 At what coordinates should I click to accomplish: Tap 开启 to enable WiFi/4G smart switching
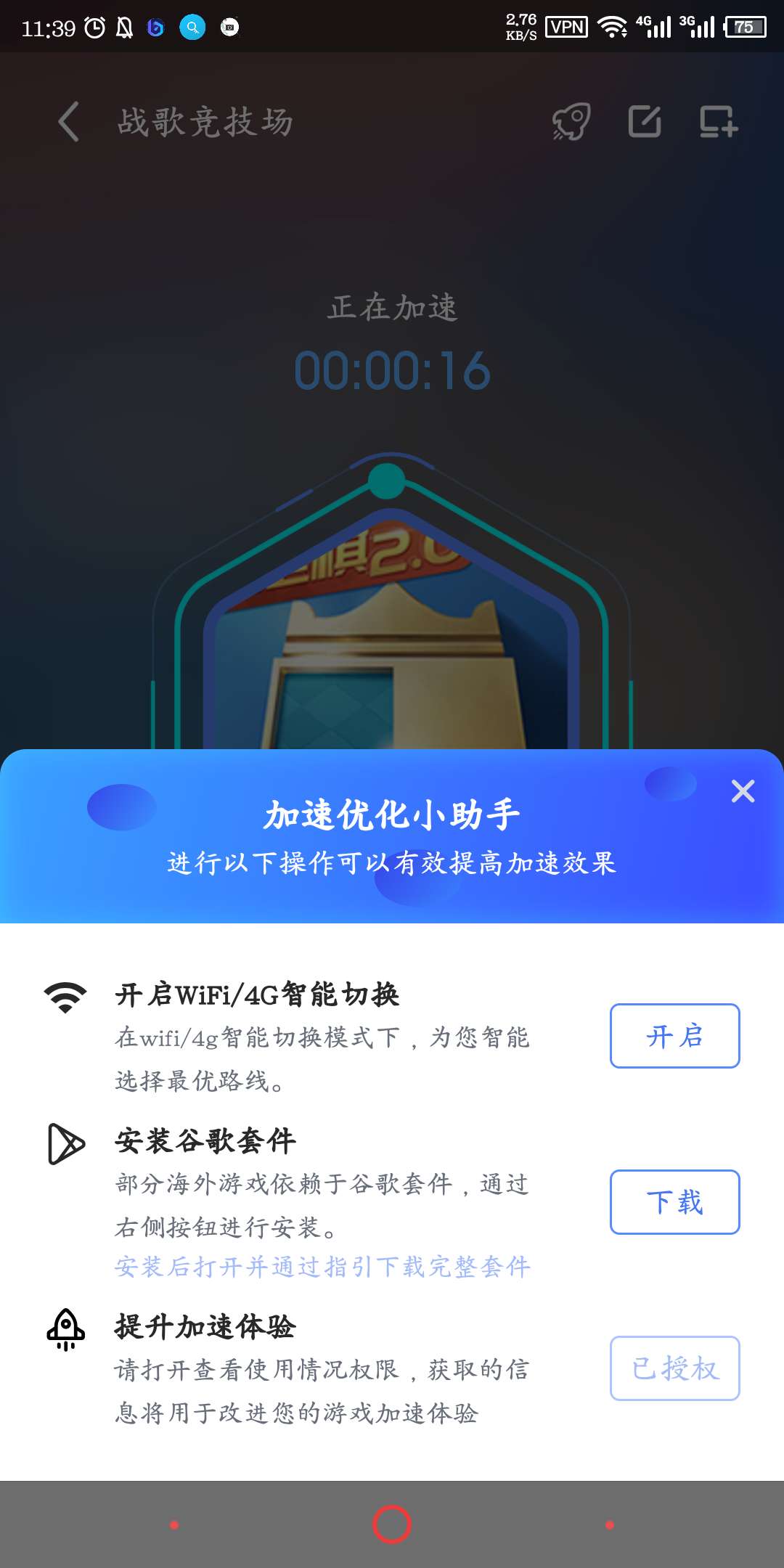674,1036
